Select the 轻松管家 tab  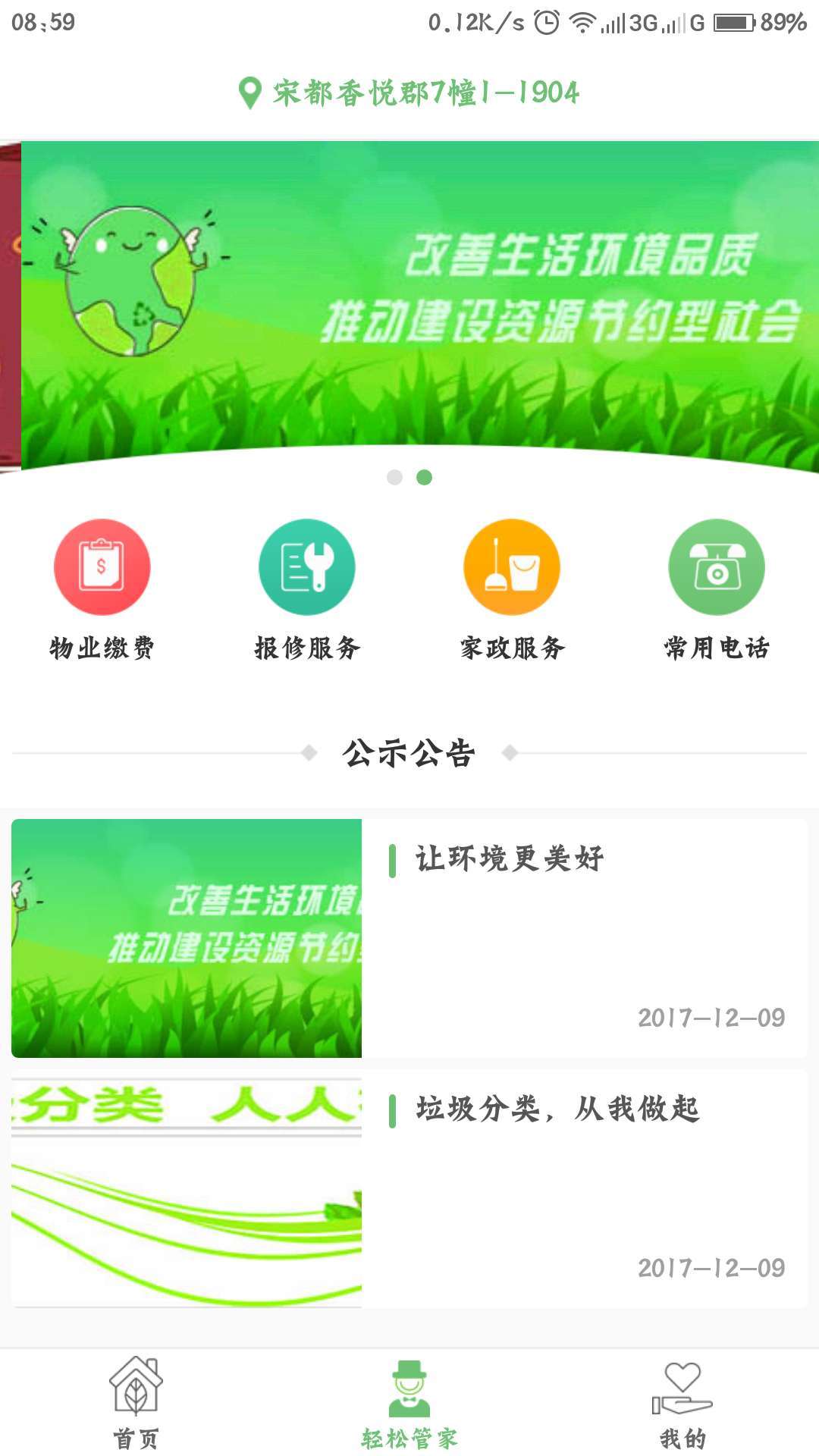pos(409,1403)
